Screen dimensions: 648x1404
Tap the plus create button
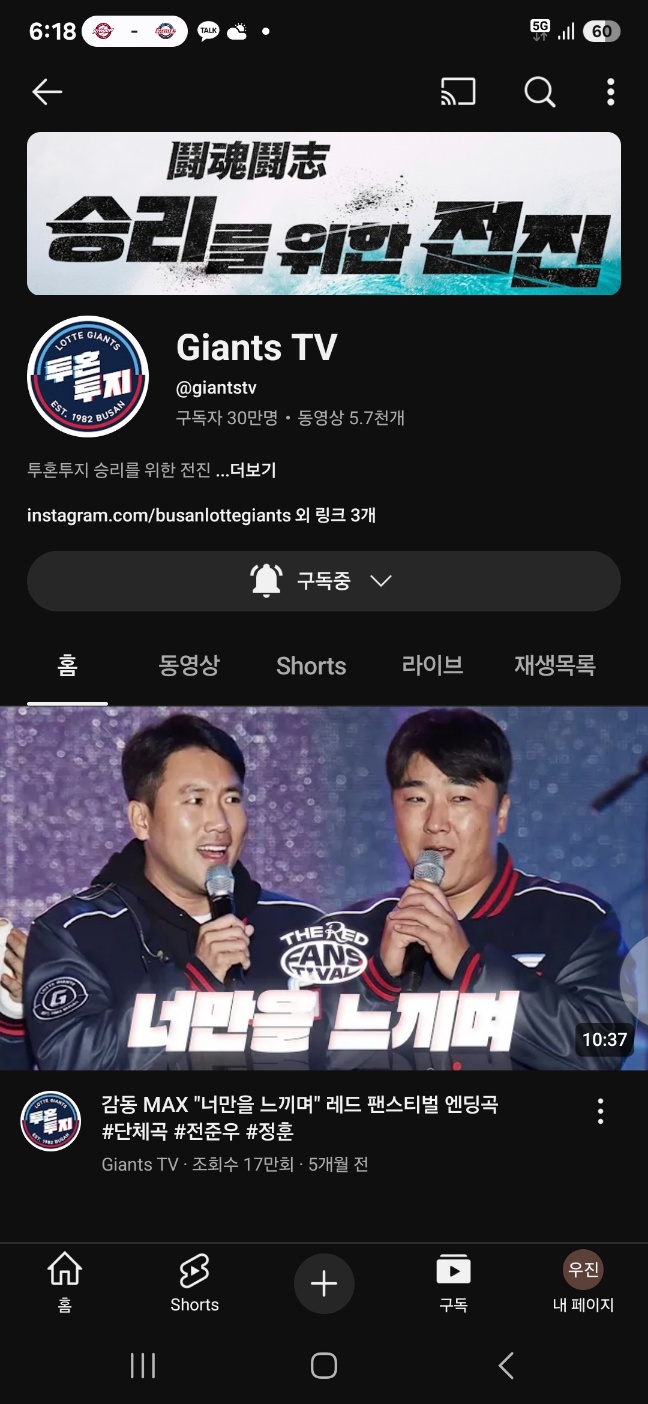coord(323,1284)
